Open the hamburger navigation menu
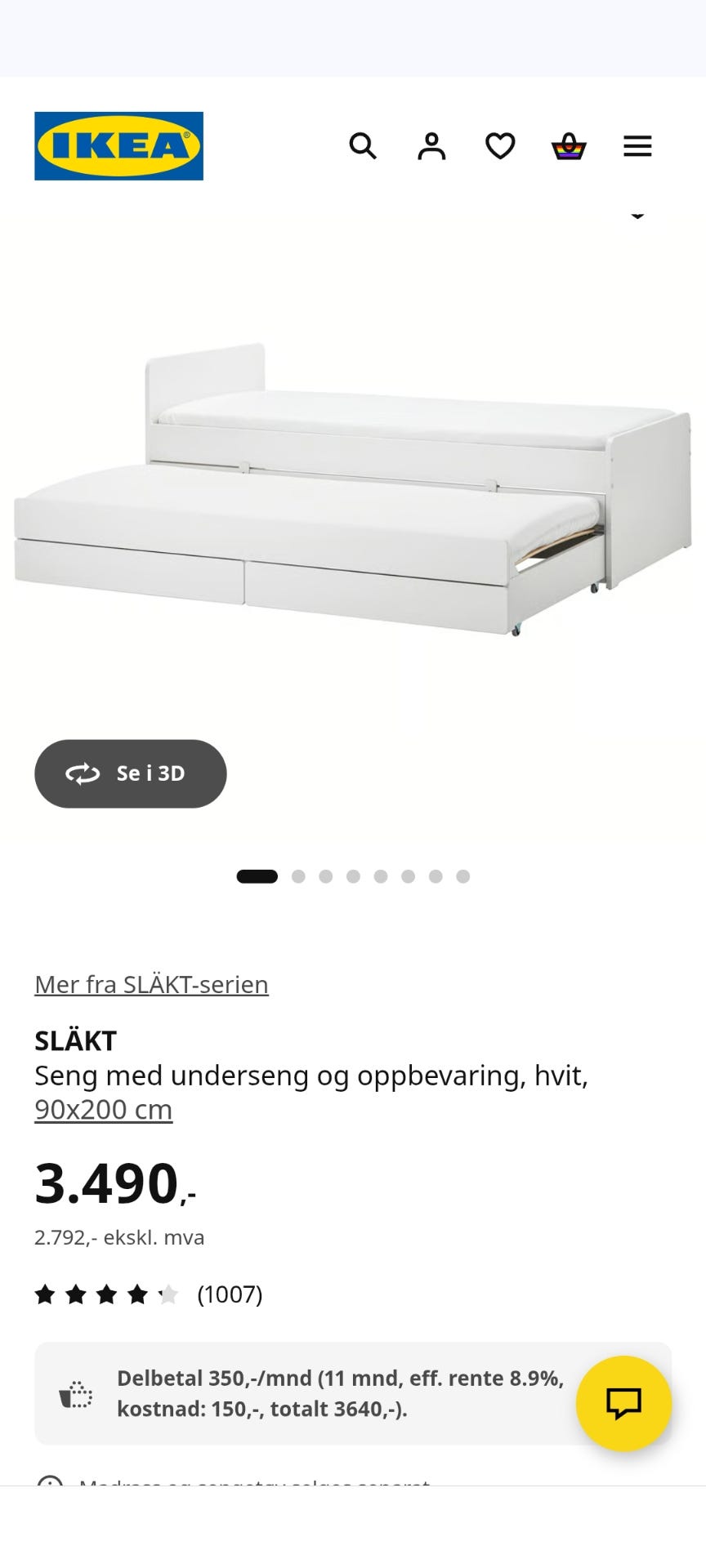The width and height of the screenshot is (706, 1568). coord(637,146)
